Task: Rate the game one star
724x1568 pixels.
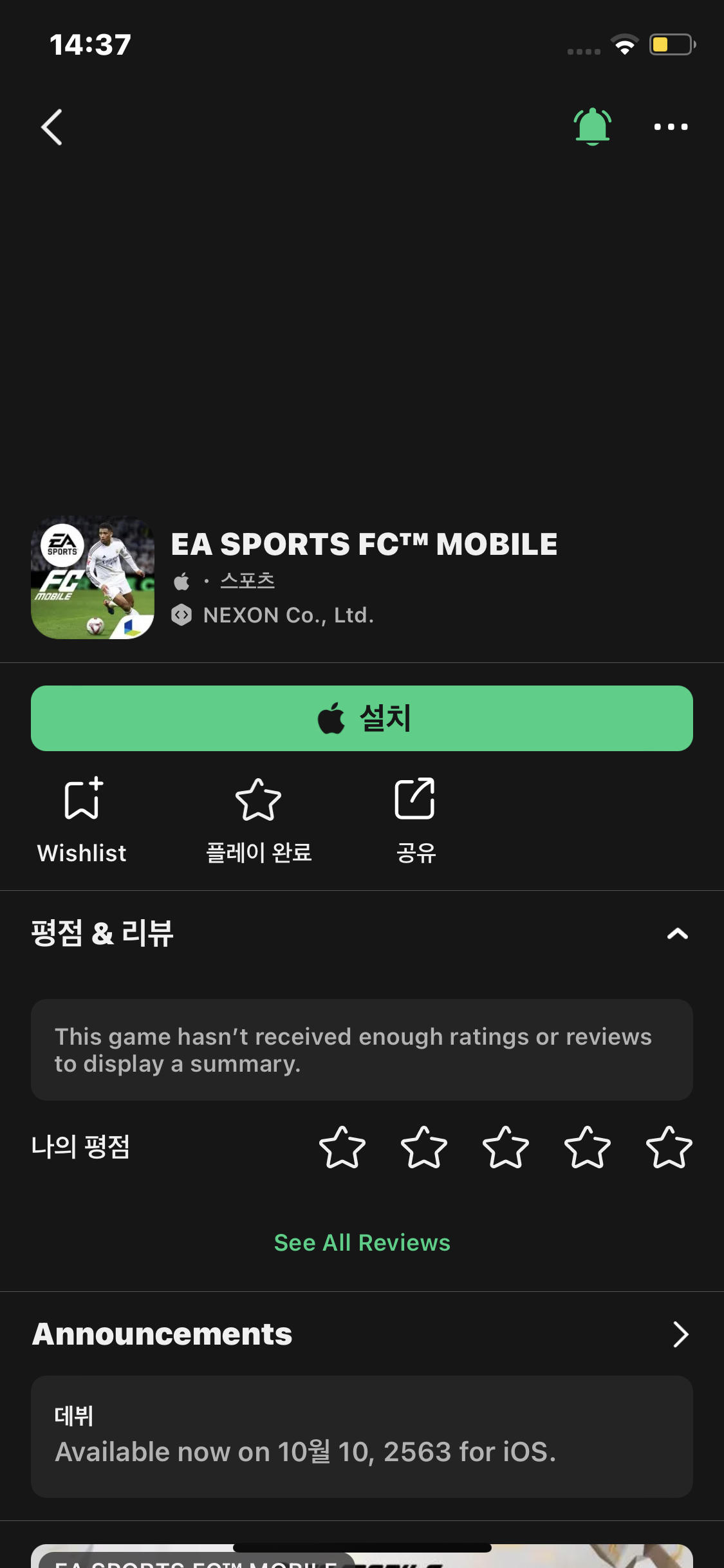Action: [342, 1147]
